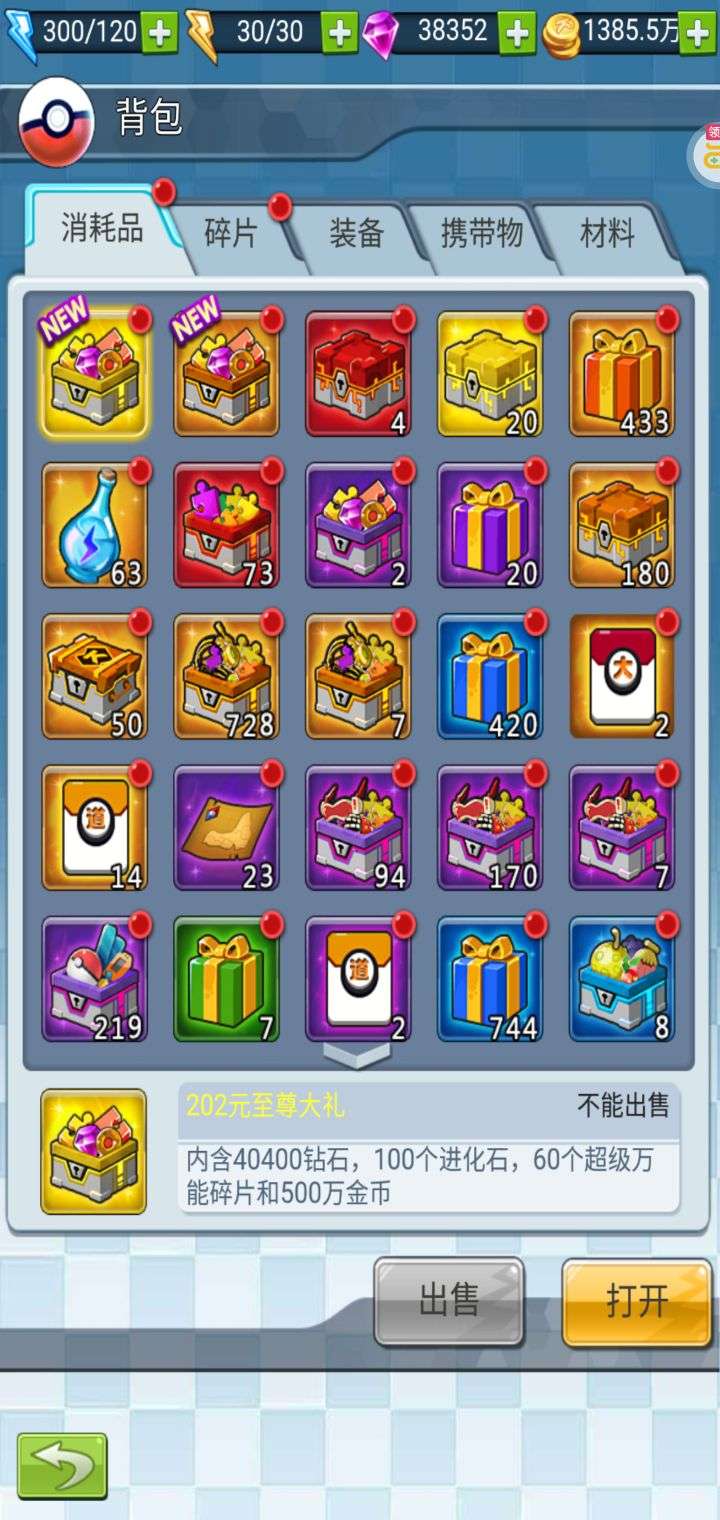Switch to the 碎片 tab
This screenshot has width=720, height=1520.
[x=232, y=234]
